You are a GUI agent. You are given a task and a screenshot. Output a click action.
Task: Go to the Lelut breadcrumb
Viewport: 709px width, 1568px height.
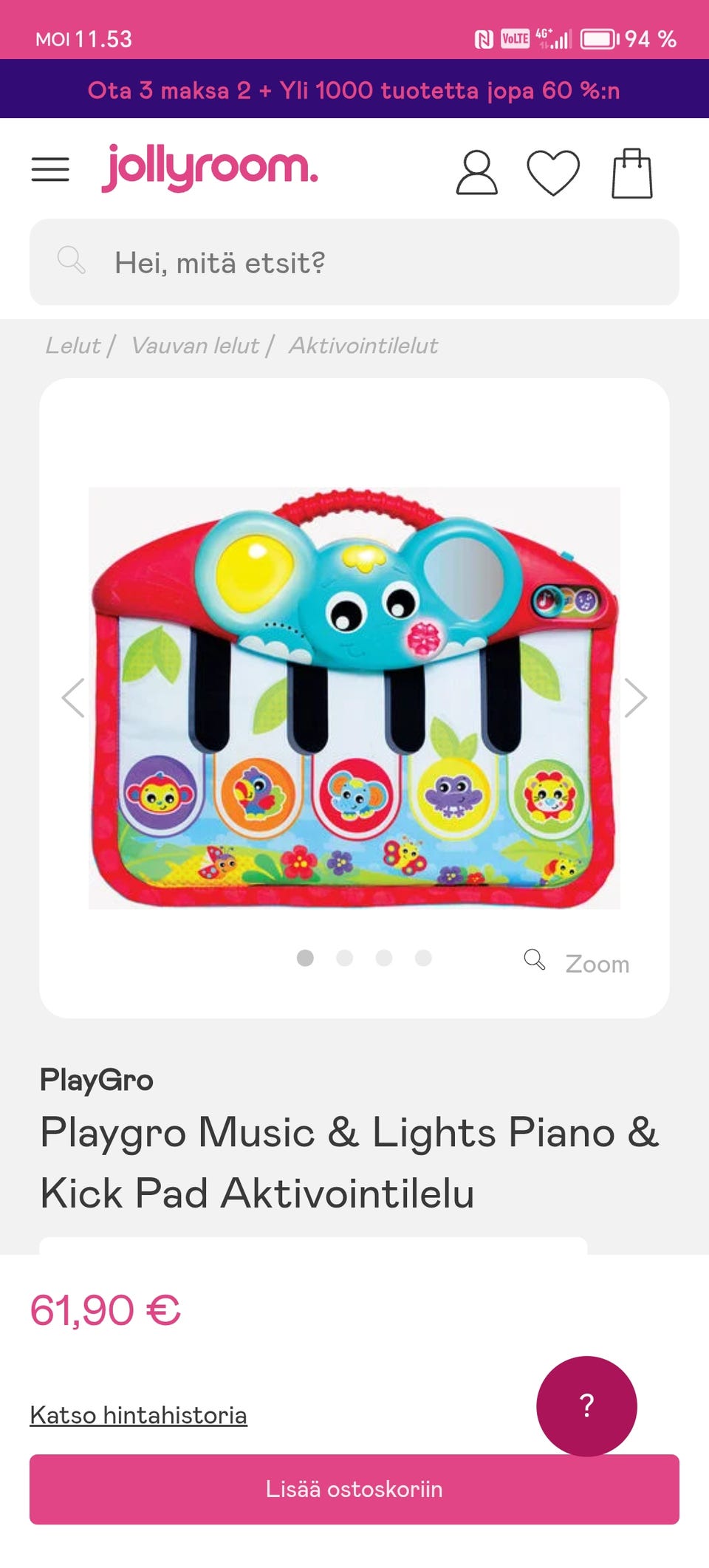[72, 345]
